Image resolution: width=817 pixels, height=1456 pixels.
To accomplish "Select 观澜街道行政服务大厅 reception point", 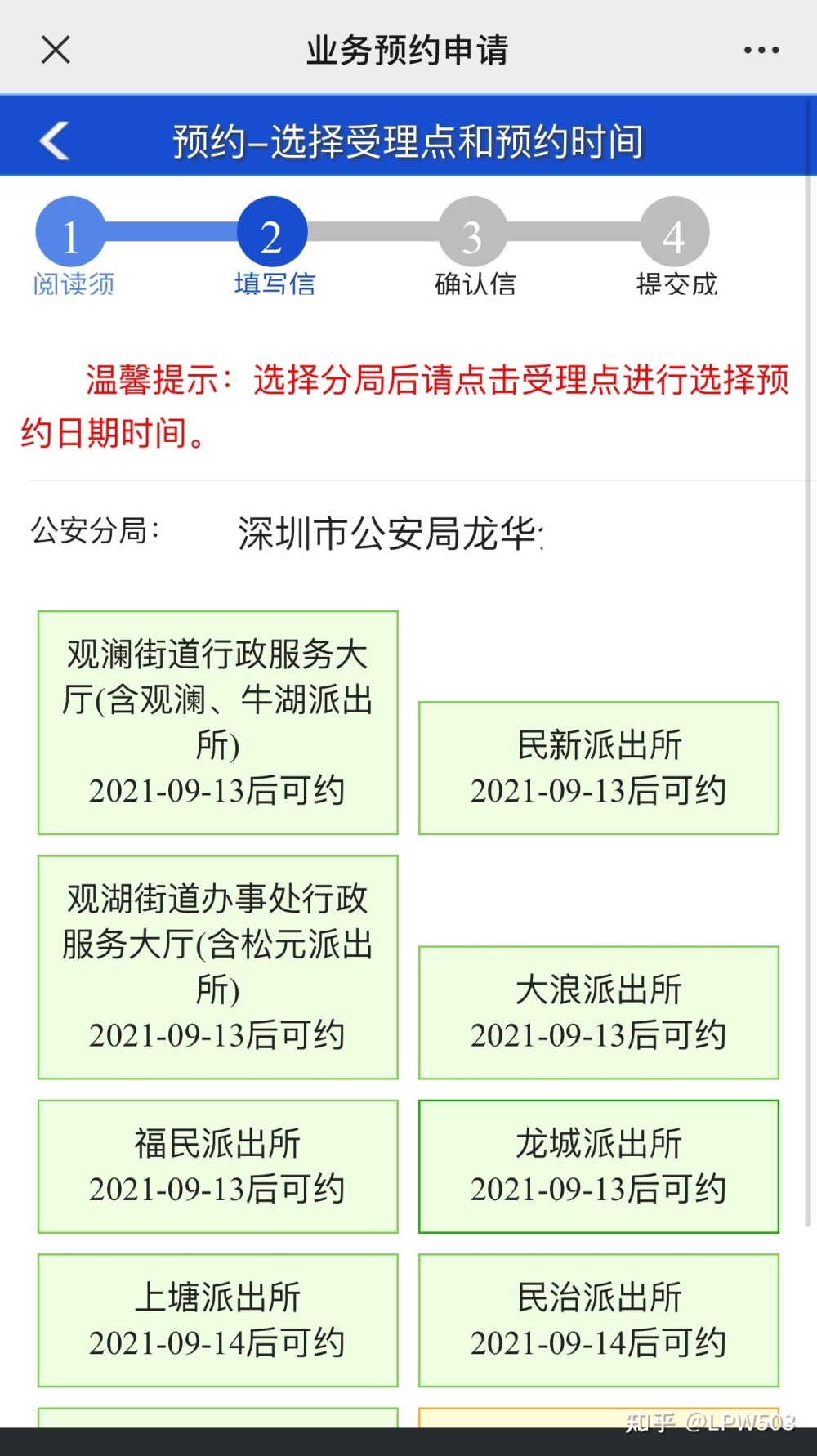I will 218,722.
